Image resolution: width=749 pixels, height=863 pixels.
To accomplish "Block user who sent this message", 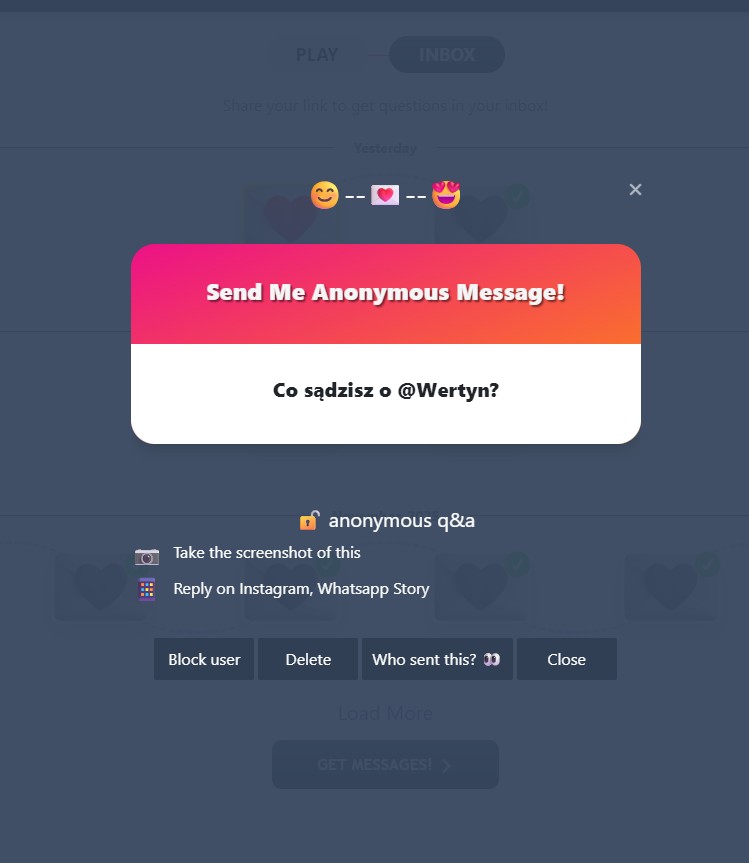I will [x=204, y=659].
